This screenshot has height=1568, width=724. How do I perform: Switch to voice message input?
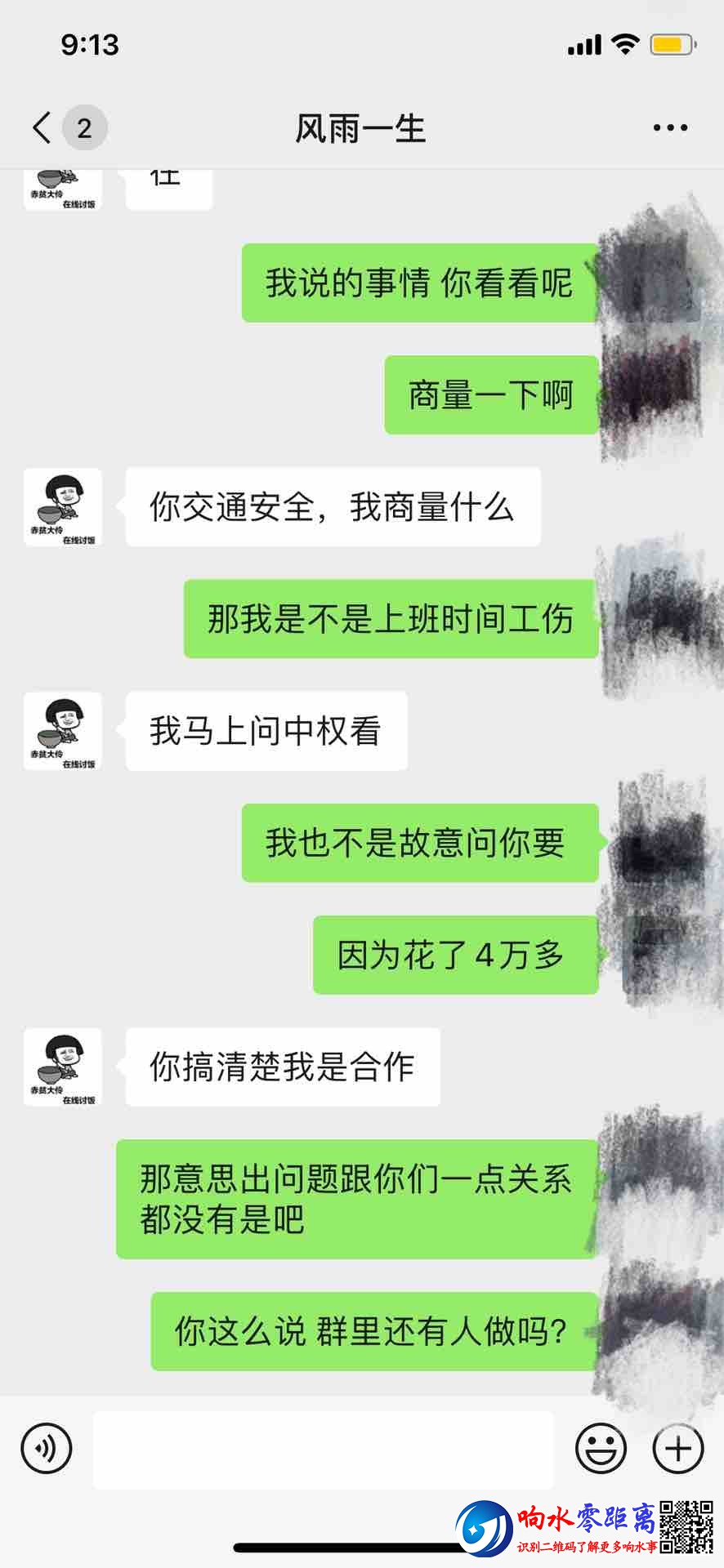47,1448
